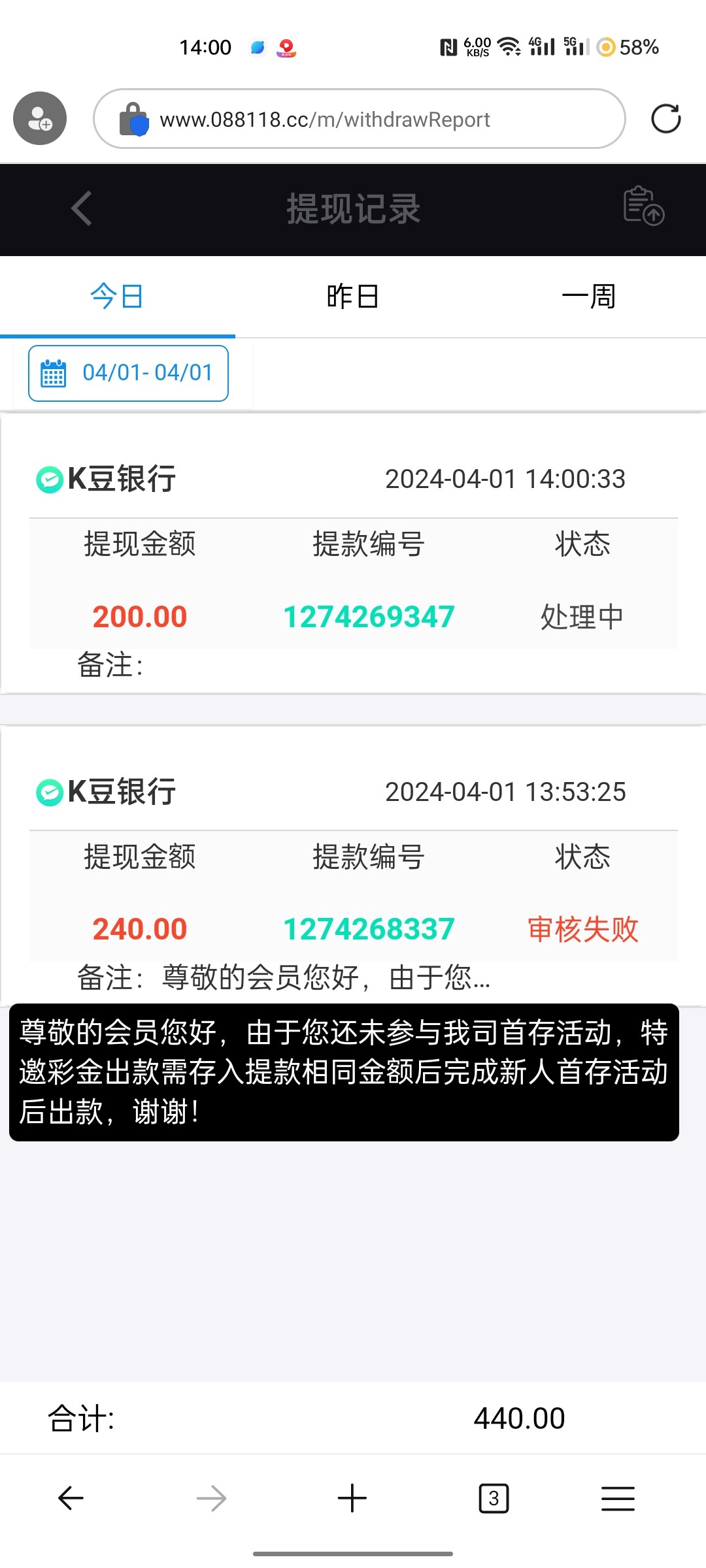706x1568 pixels.
Task: Open the browser hamburger menu
Action: click(618, 1498)
